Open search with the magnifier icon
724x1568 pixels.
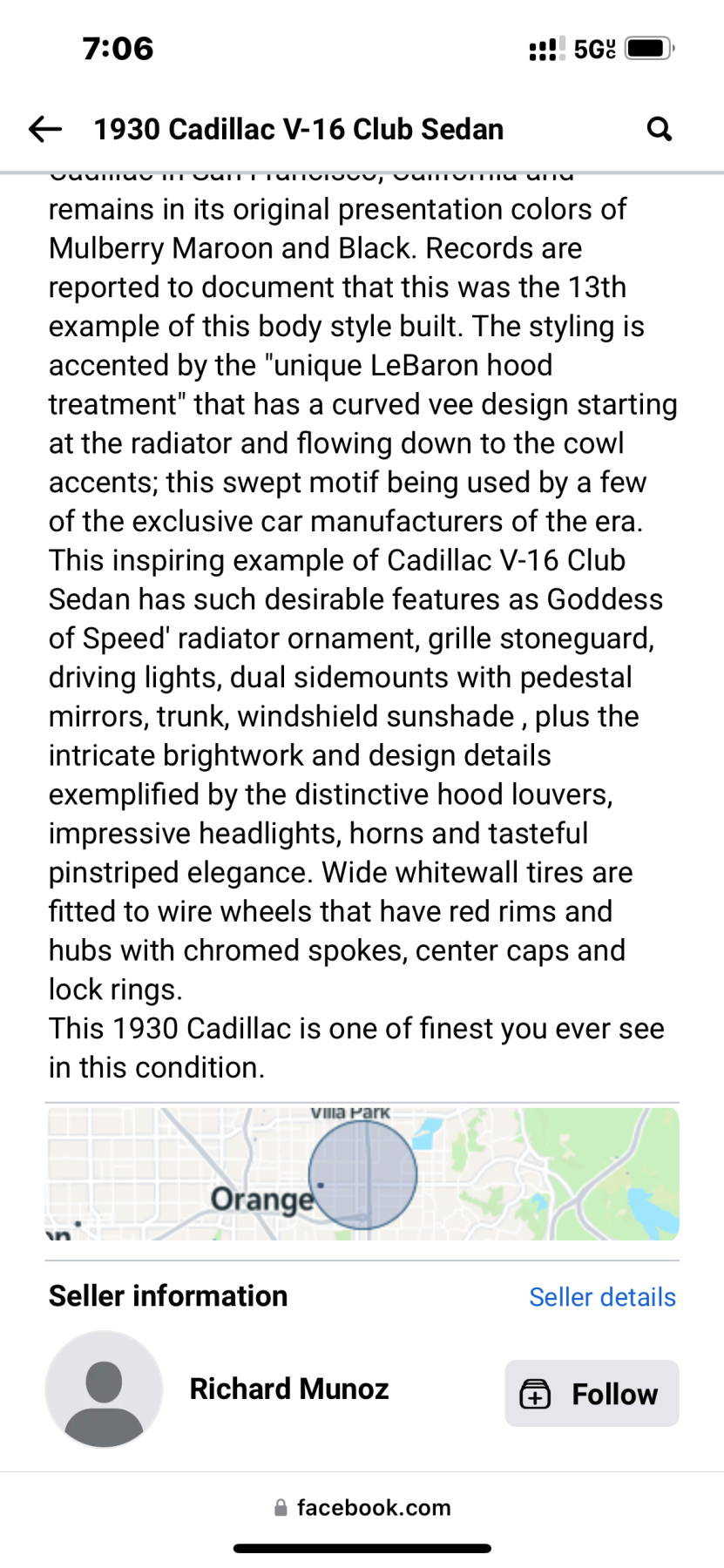coord(660,130)
